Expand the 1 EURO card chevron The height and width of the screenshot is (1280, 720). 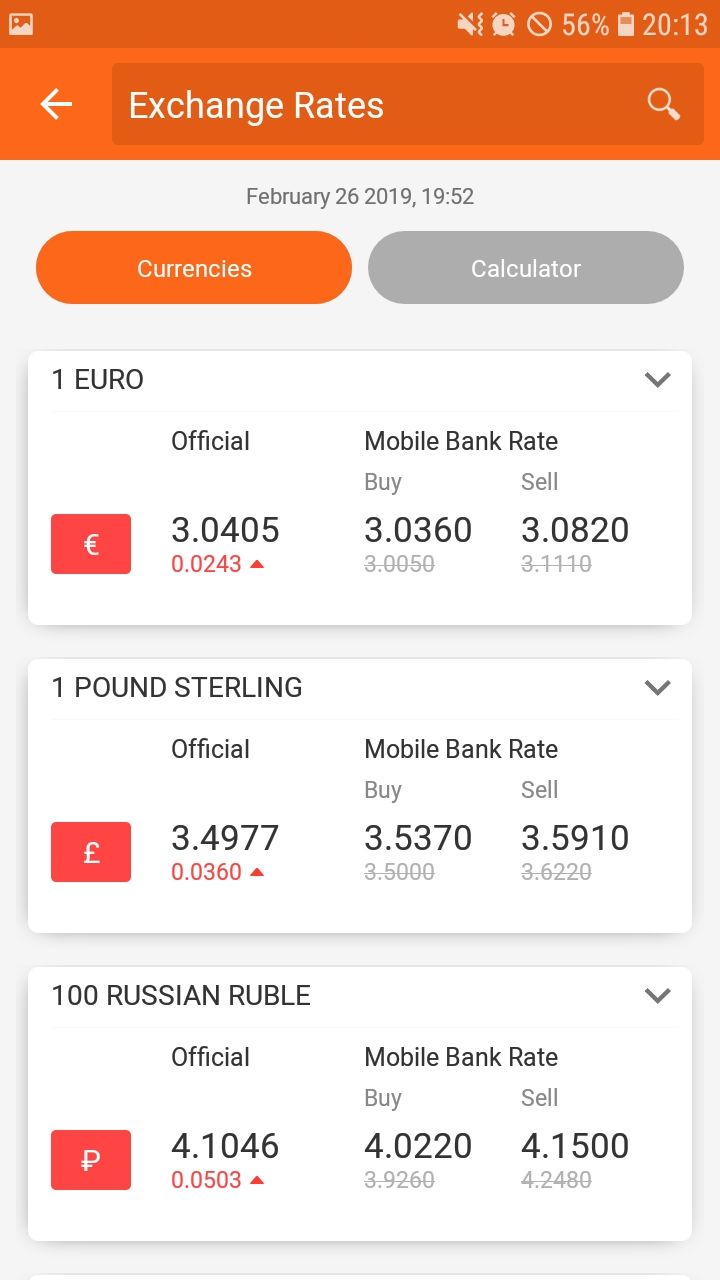657,380
